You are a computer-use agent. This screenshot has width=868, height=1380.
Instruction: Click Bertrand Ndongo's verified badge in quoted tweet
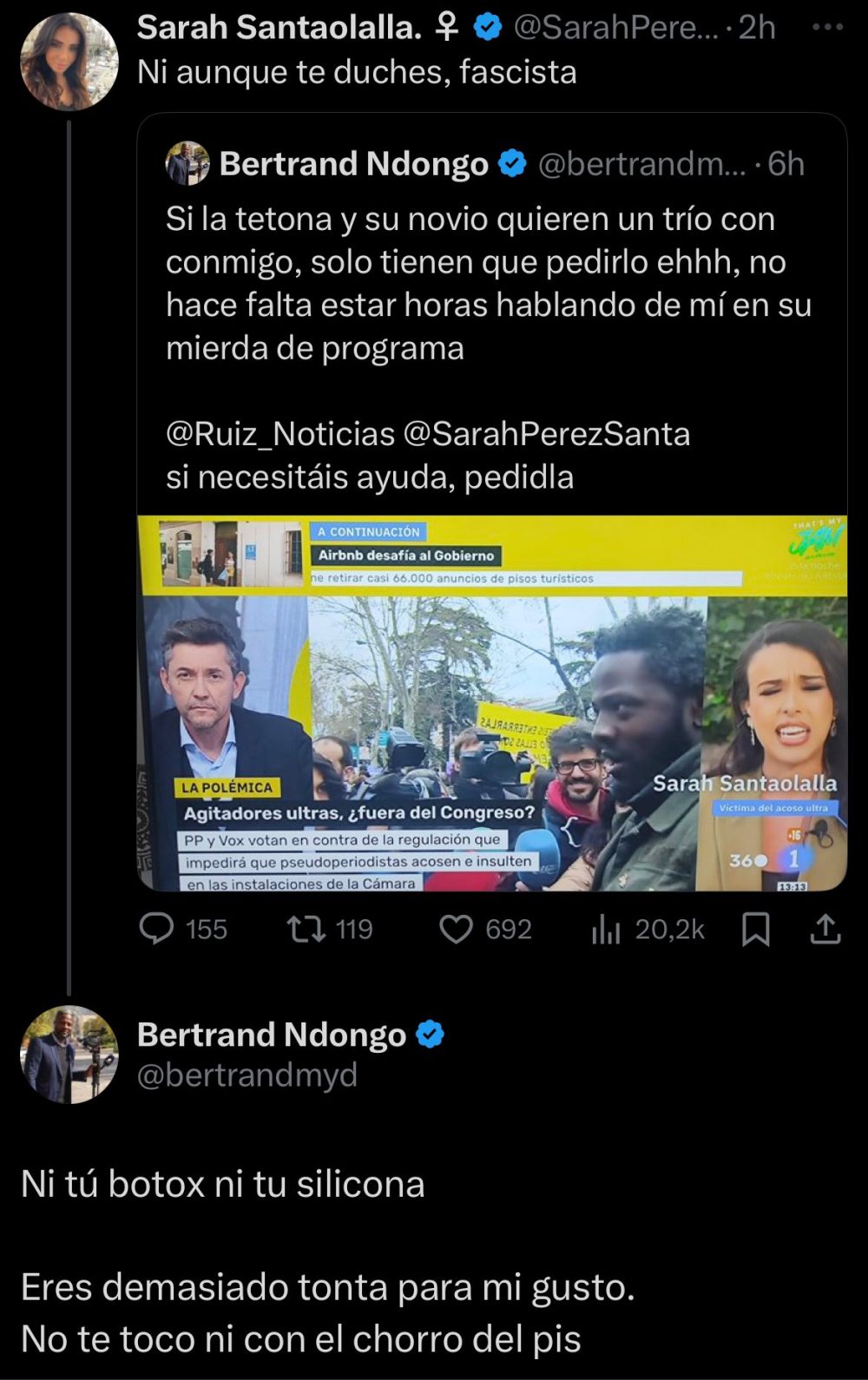click(514, 161)
